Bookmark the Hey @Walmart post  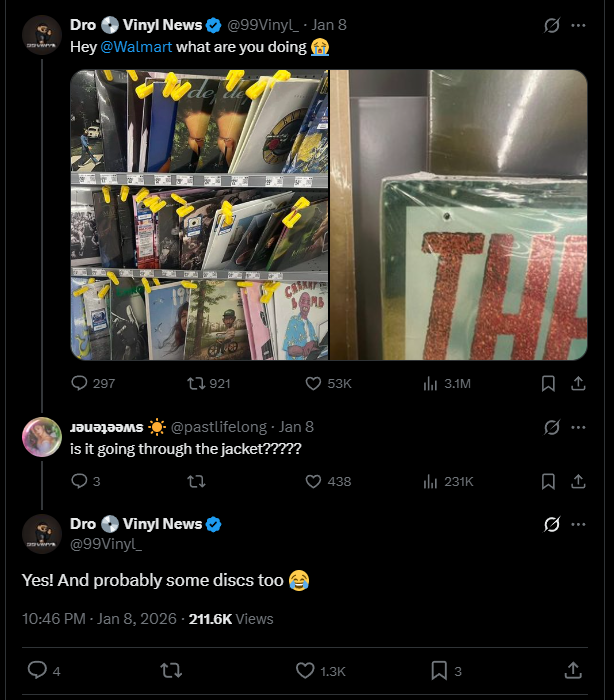(x=548, y=383)
